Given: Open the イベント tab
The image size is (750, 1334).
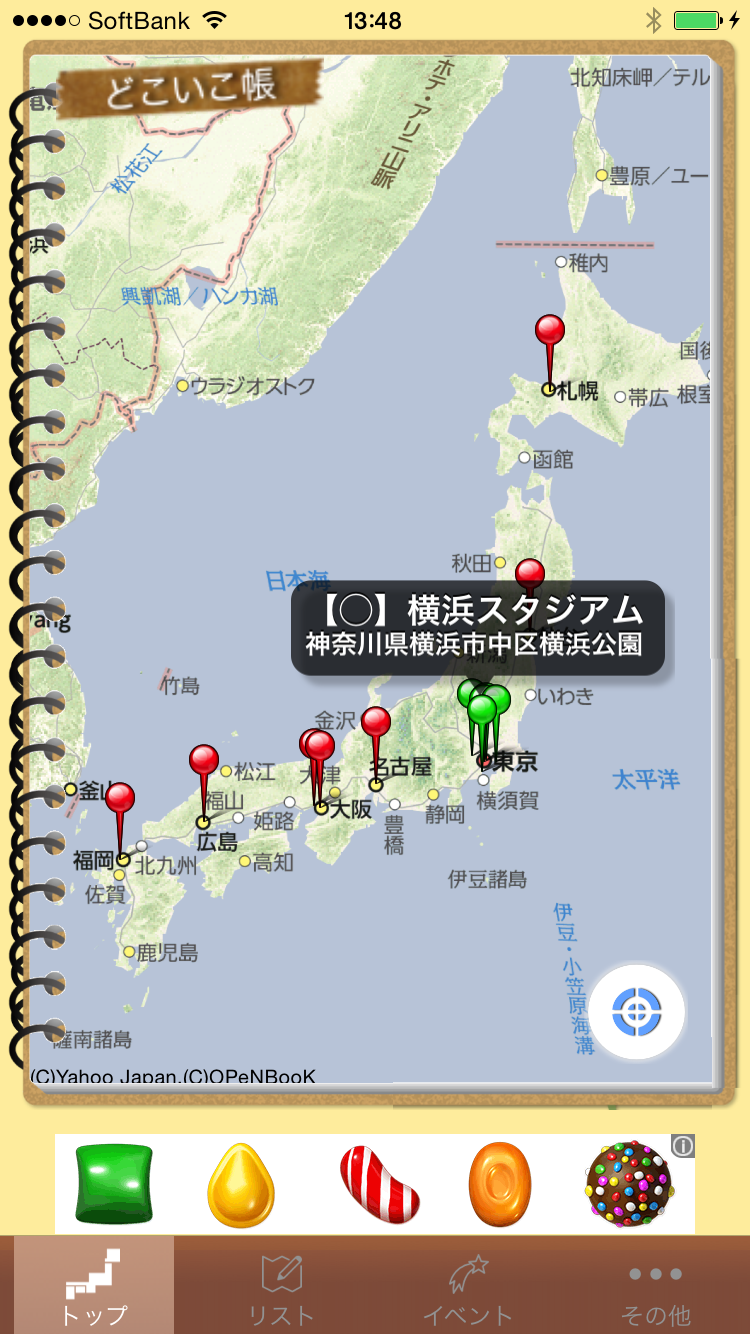Looking at the screenshot, I should [467, 1286].
